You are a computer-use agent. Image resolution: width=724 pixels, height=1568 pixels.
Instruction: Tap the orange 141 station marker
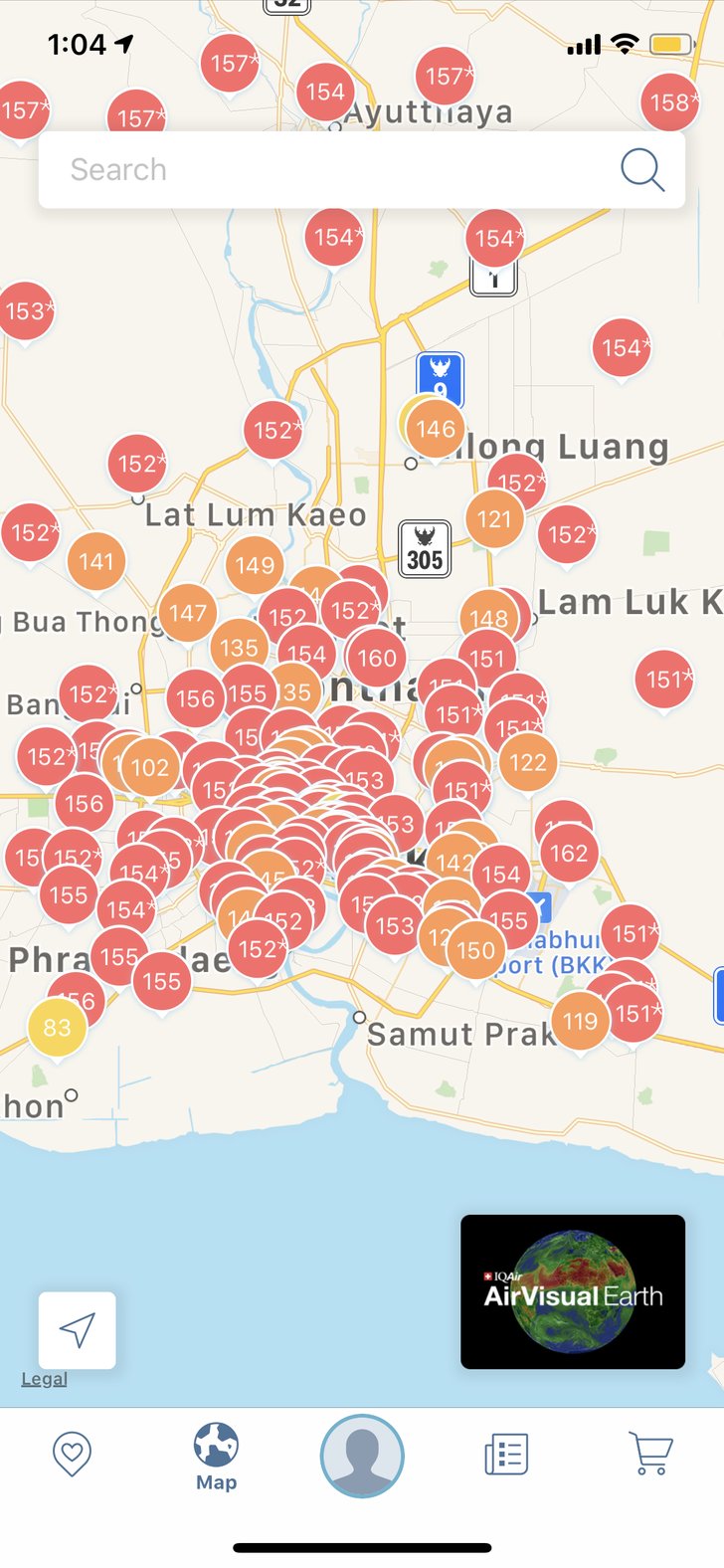tap(96, 561)
